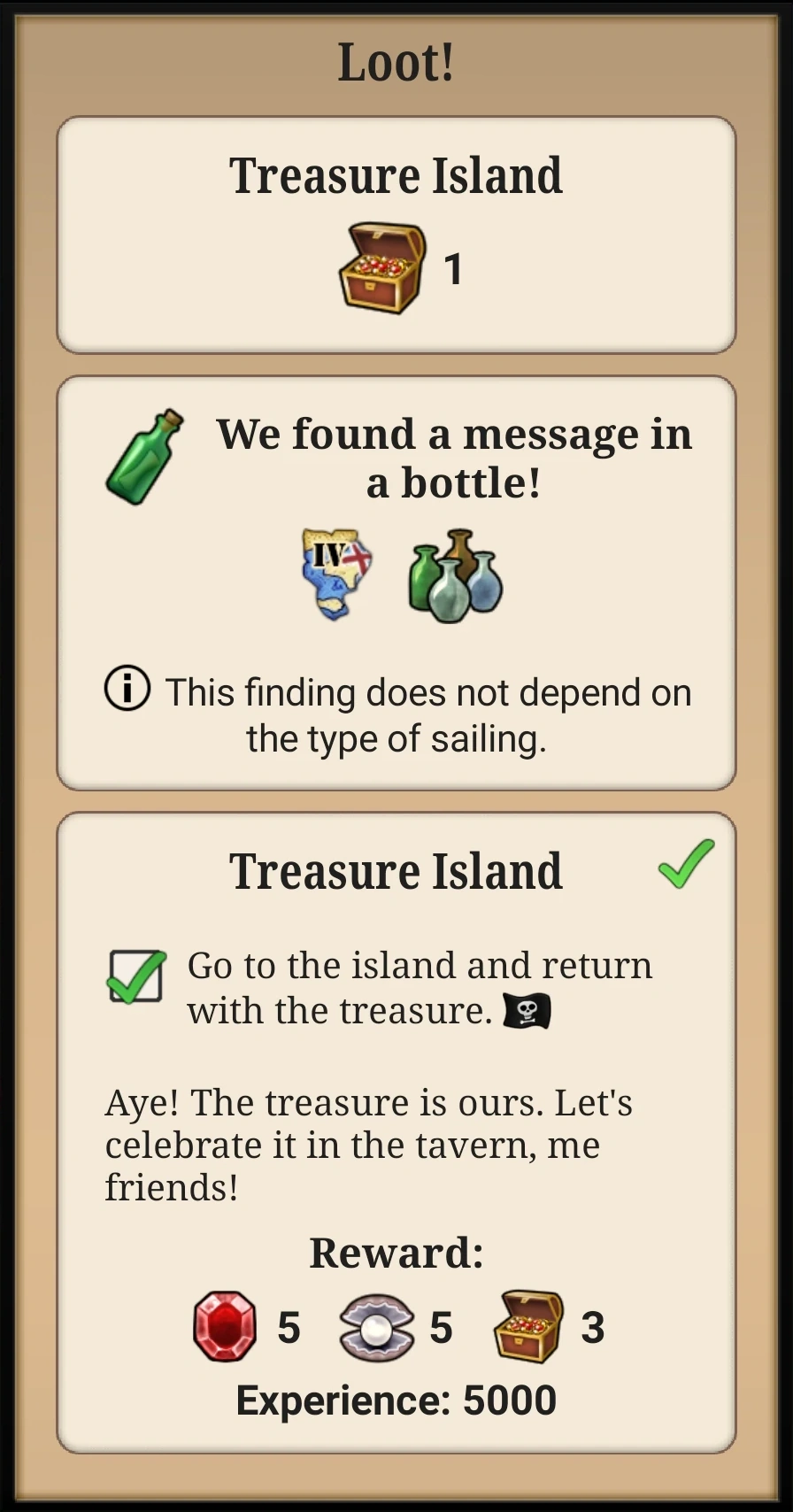Image resolution: width=793 pixels, height=1512 pixels.
Task: Tap the colored bottles collection icon
Action: coord(455,576)
